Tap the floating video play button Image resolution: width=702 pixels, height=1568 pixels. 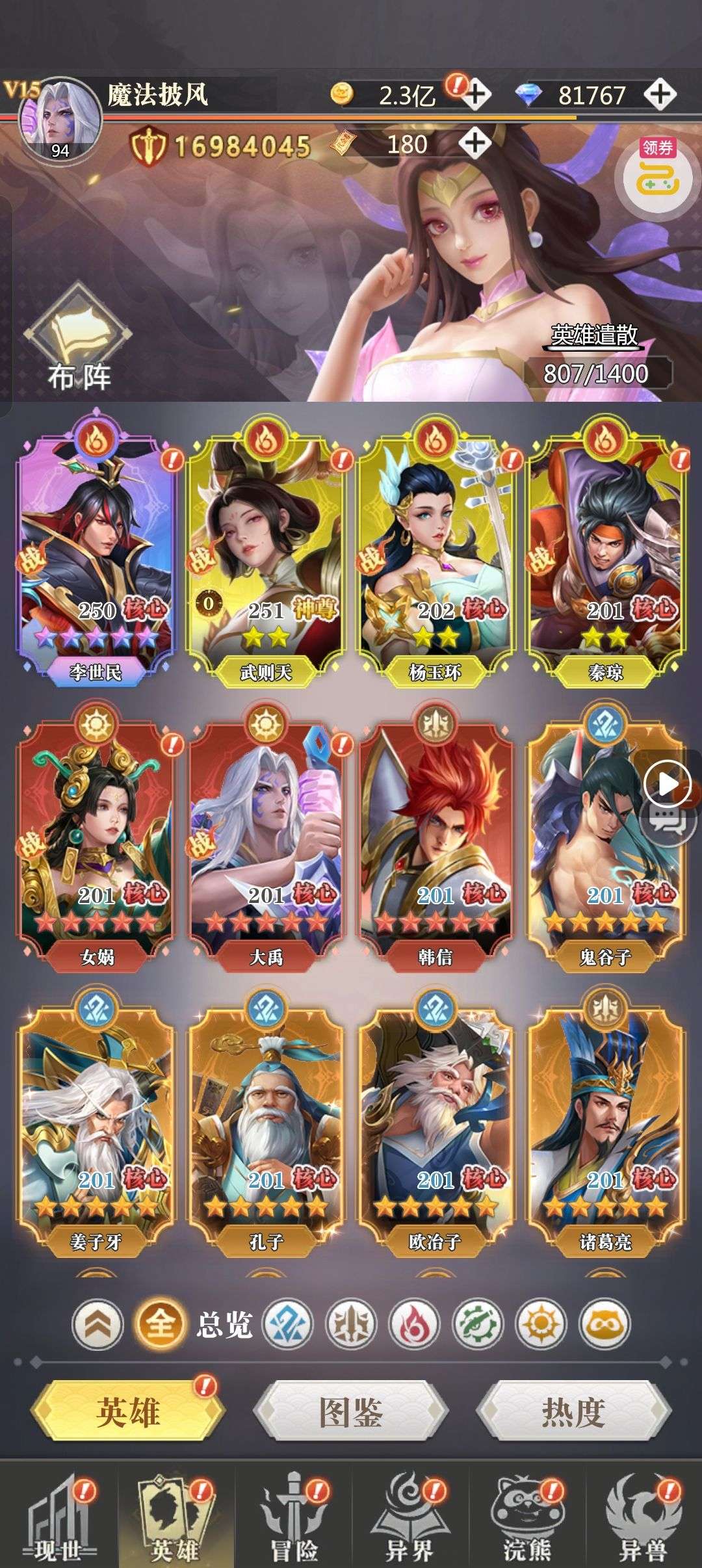668,785
